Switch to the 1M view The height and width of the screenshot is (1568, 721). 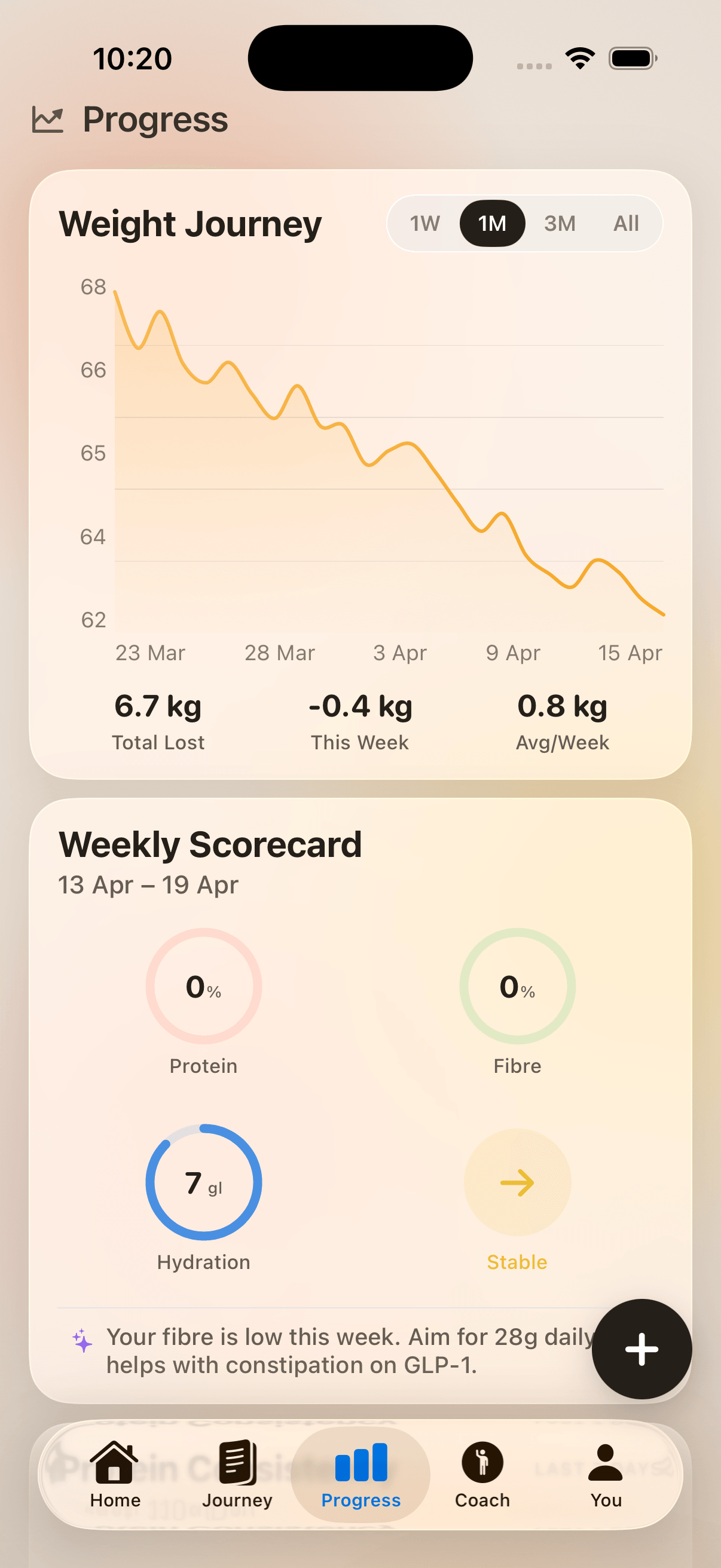tap(492, 224)
